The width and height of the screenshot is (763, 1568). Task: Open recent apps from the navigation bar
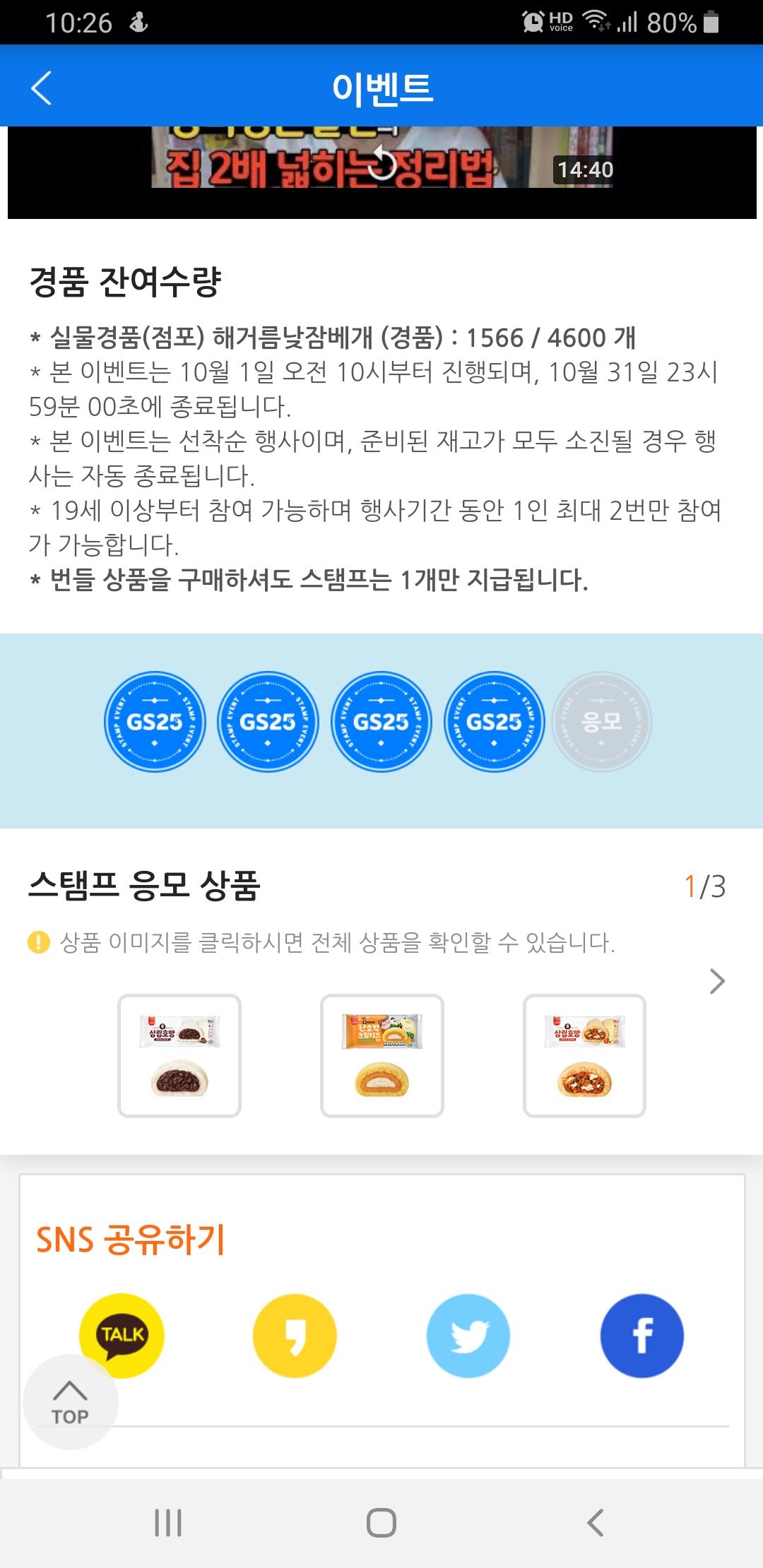(168, 1522)
